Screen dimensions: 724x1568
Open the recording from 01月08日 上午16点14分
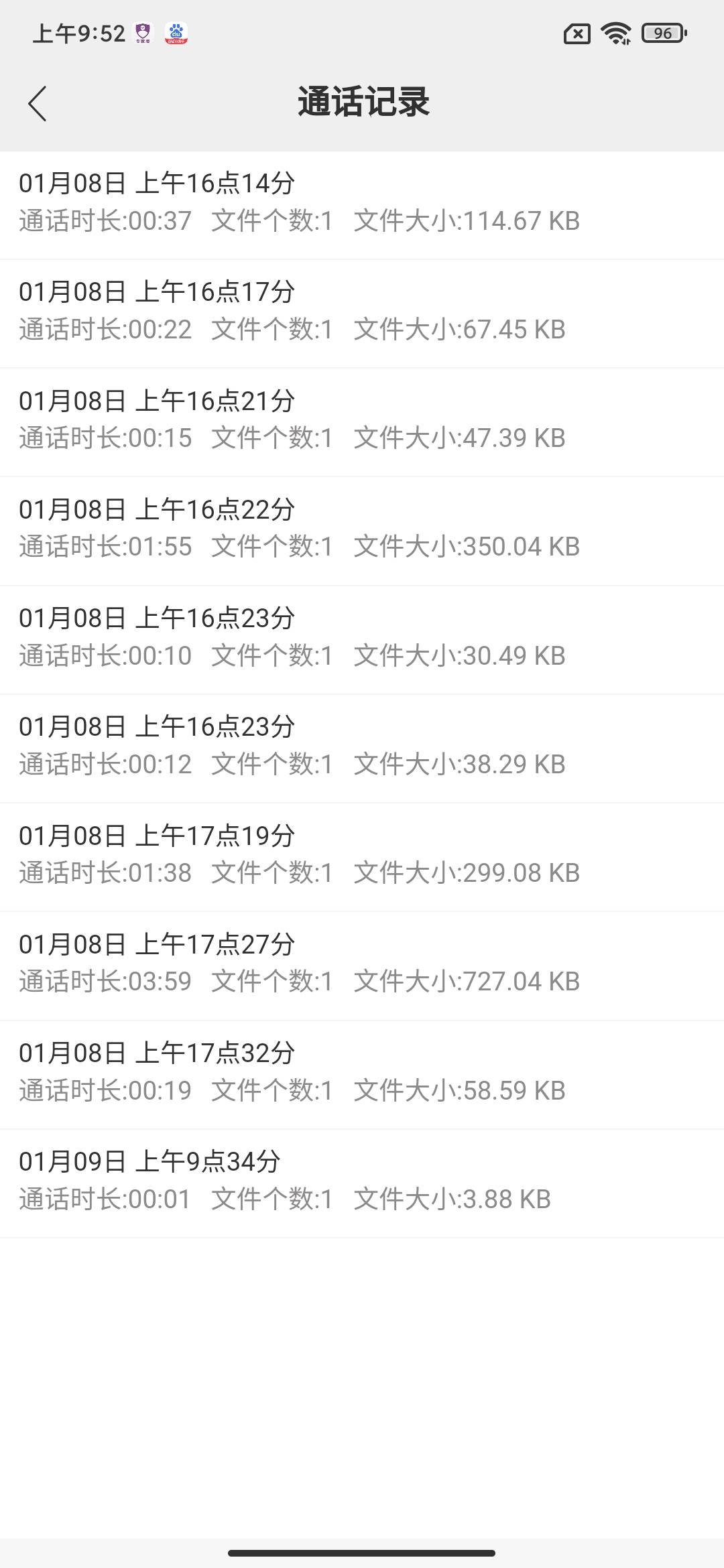pos(362,205)
